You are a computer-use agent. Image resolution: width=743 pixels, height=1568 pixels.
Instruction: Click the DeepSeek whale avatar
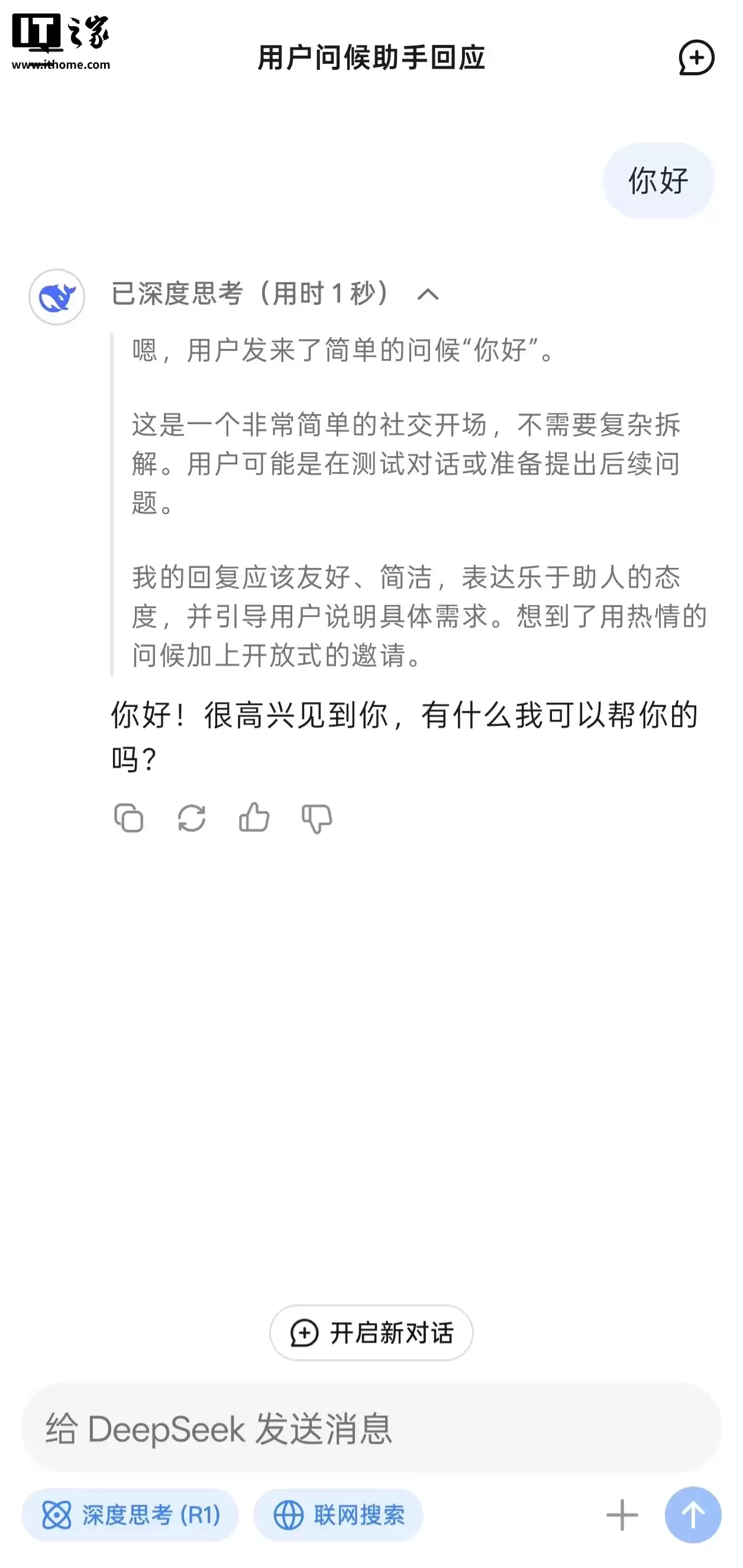[x=57, y=296]
